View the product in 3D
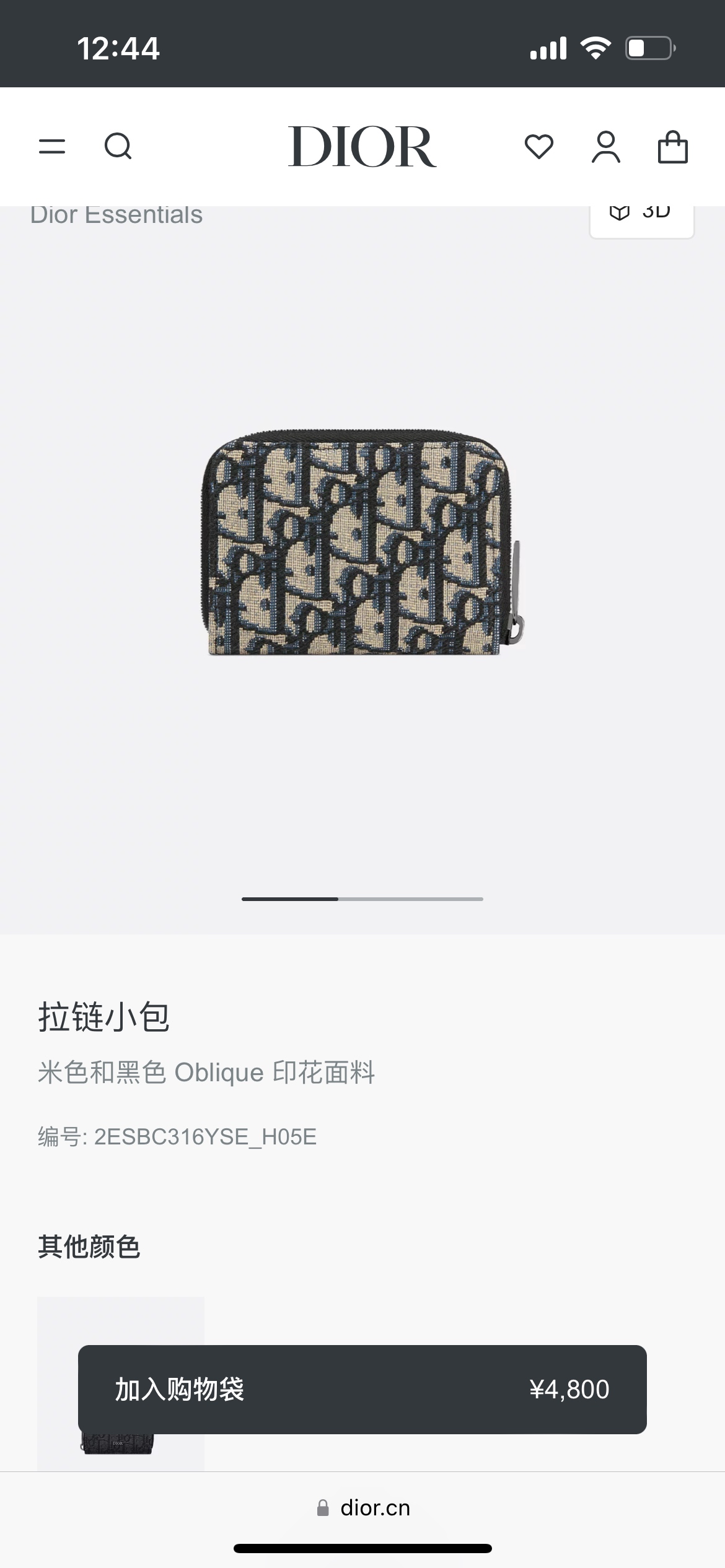Viewport: 725px width, 1568px height. pos(641,216)
